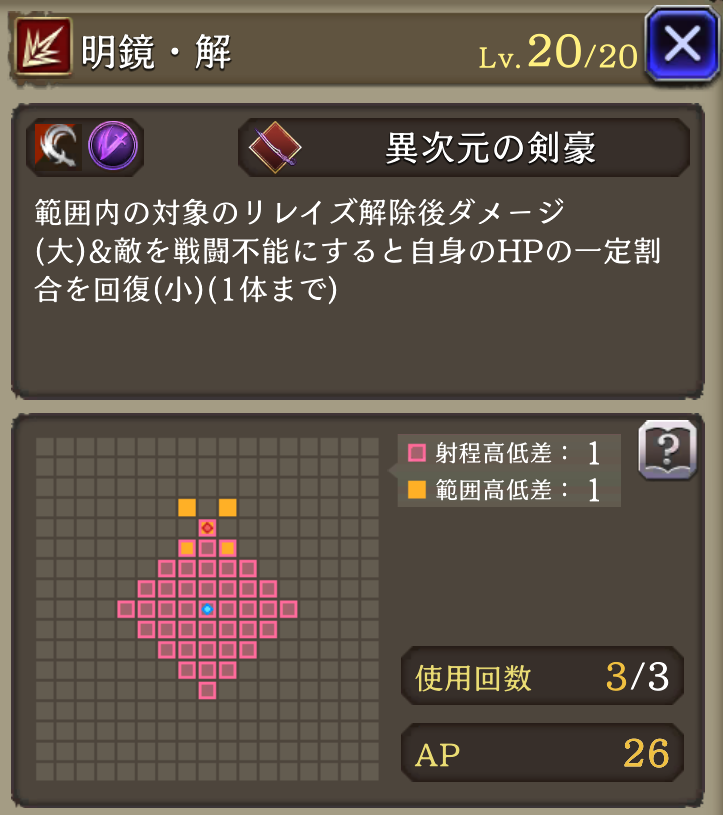The height and width of the screenshot is (815, 723).
Task: Close the 明鏡・解 skill dialog
Action: (683, 45)
